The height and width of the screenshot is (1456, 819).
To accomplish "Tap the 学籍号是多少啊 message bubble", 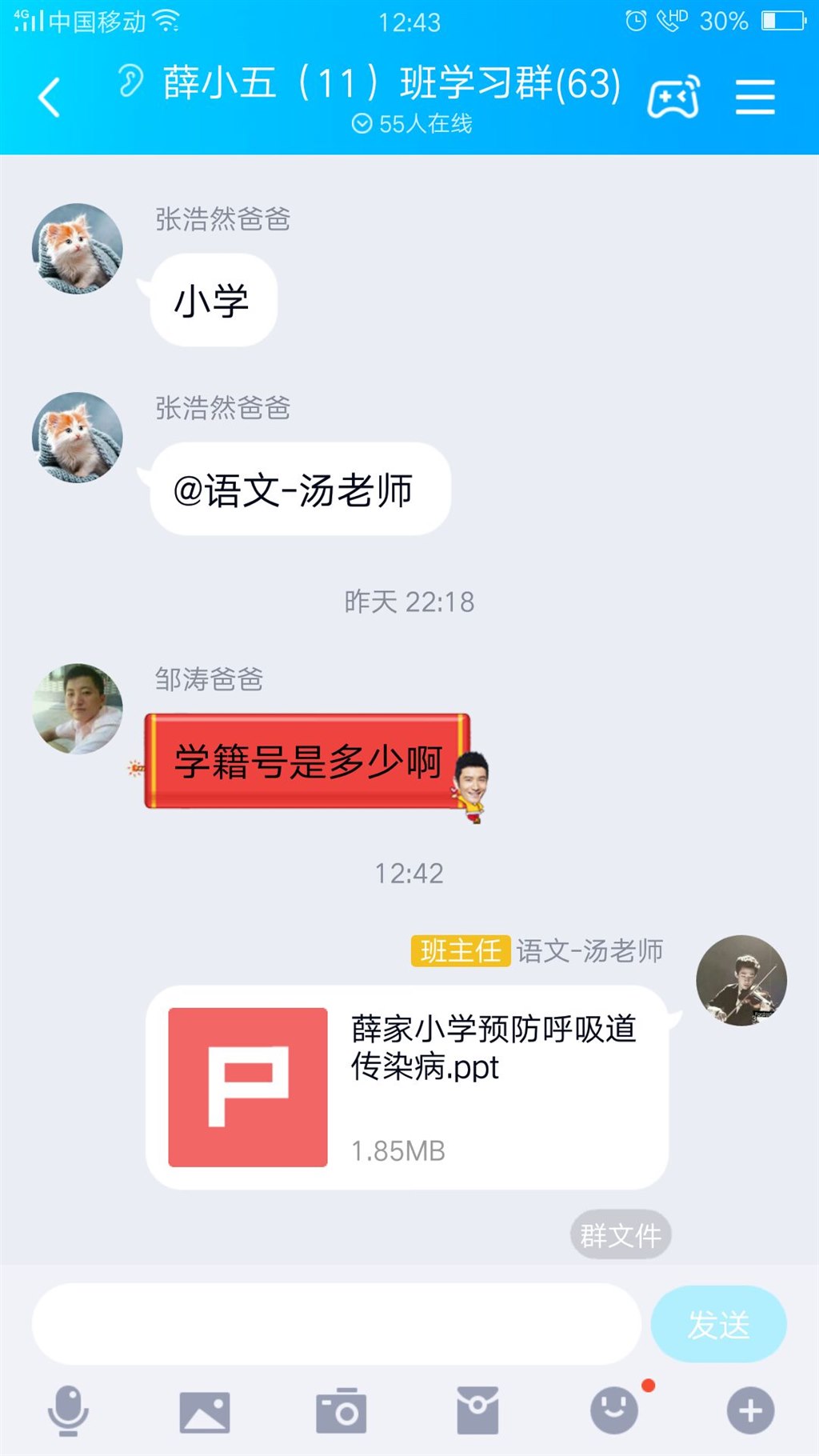I will (308, 762).
